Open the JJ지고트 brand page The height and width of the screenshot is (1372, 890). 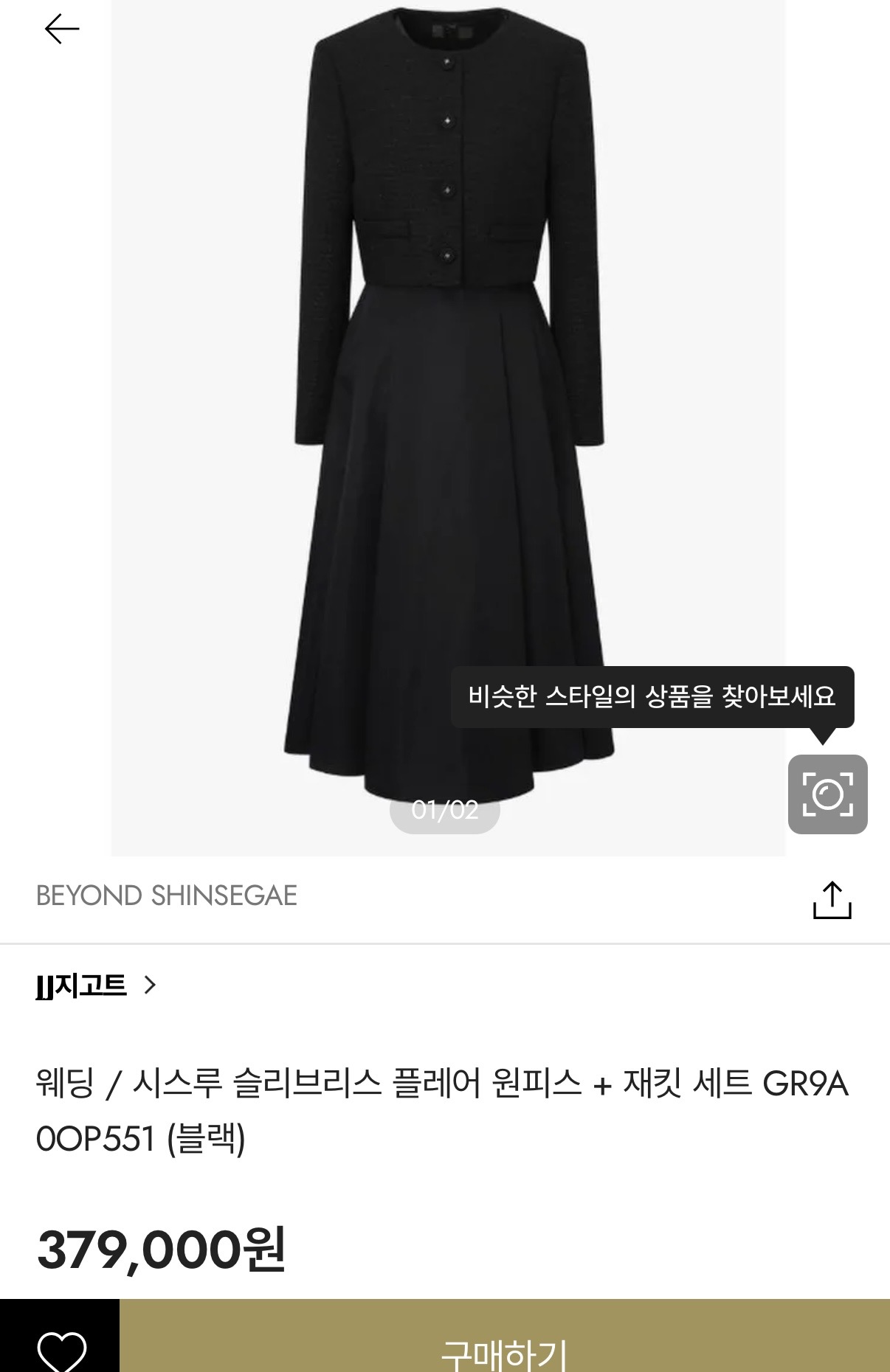pos(96,985)
